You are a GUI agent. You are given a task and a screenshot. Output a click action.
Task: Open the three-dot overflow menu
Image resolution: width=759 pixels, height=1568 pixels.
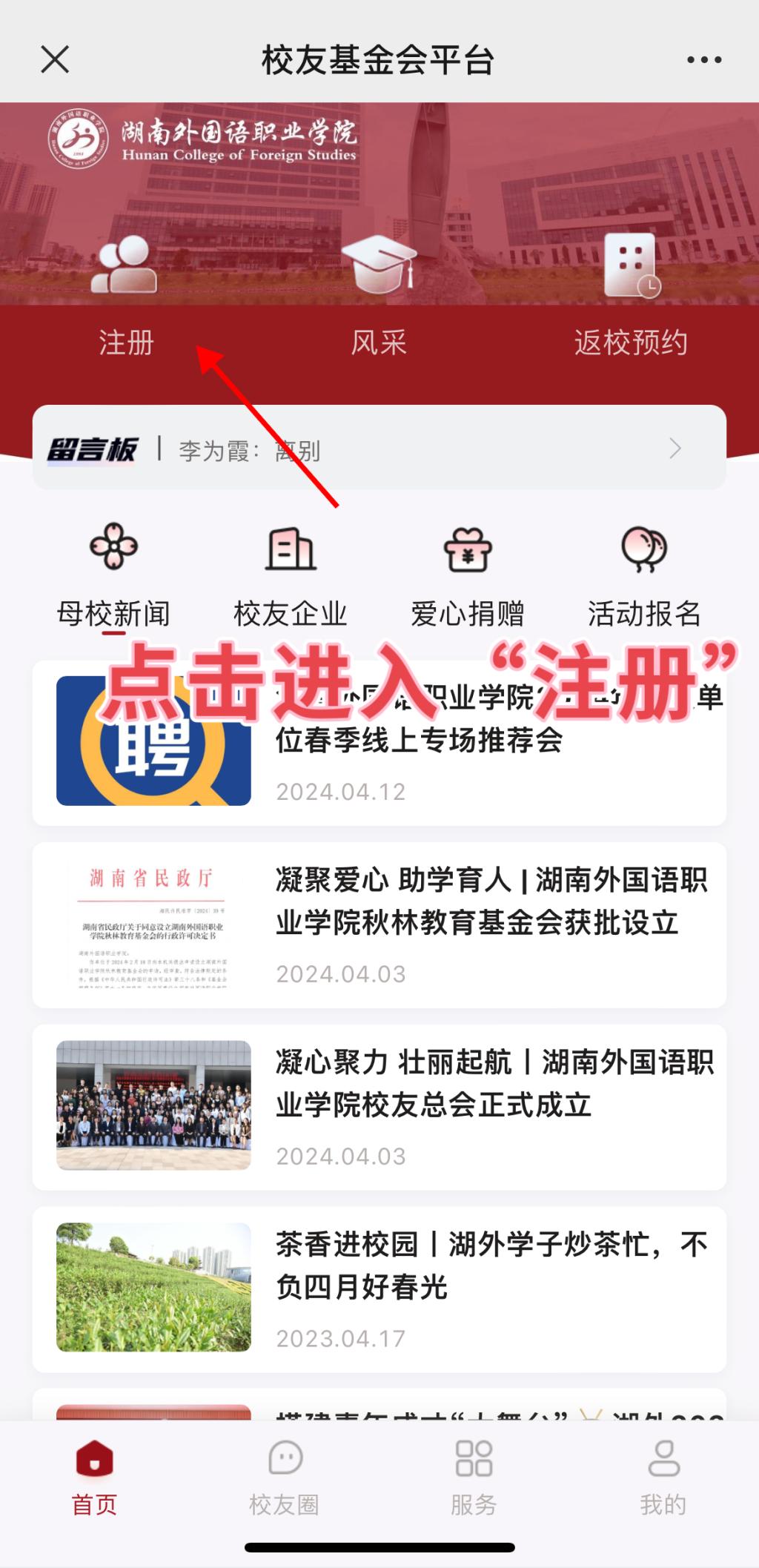point(703,60)
